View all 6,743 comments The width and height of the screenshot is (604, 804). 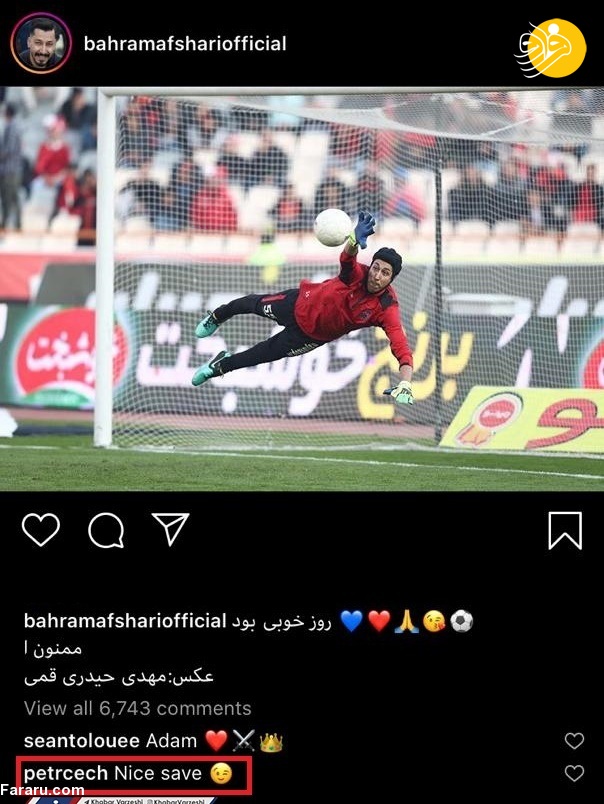coord(137,708)
